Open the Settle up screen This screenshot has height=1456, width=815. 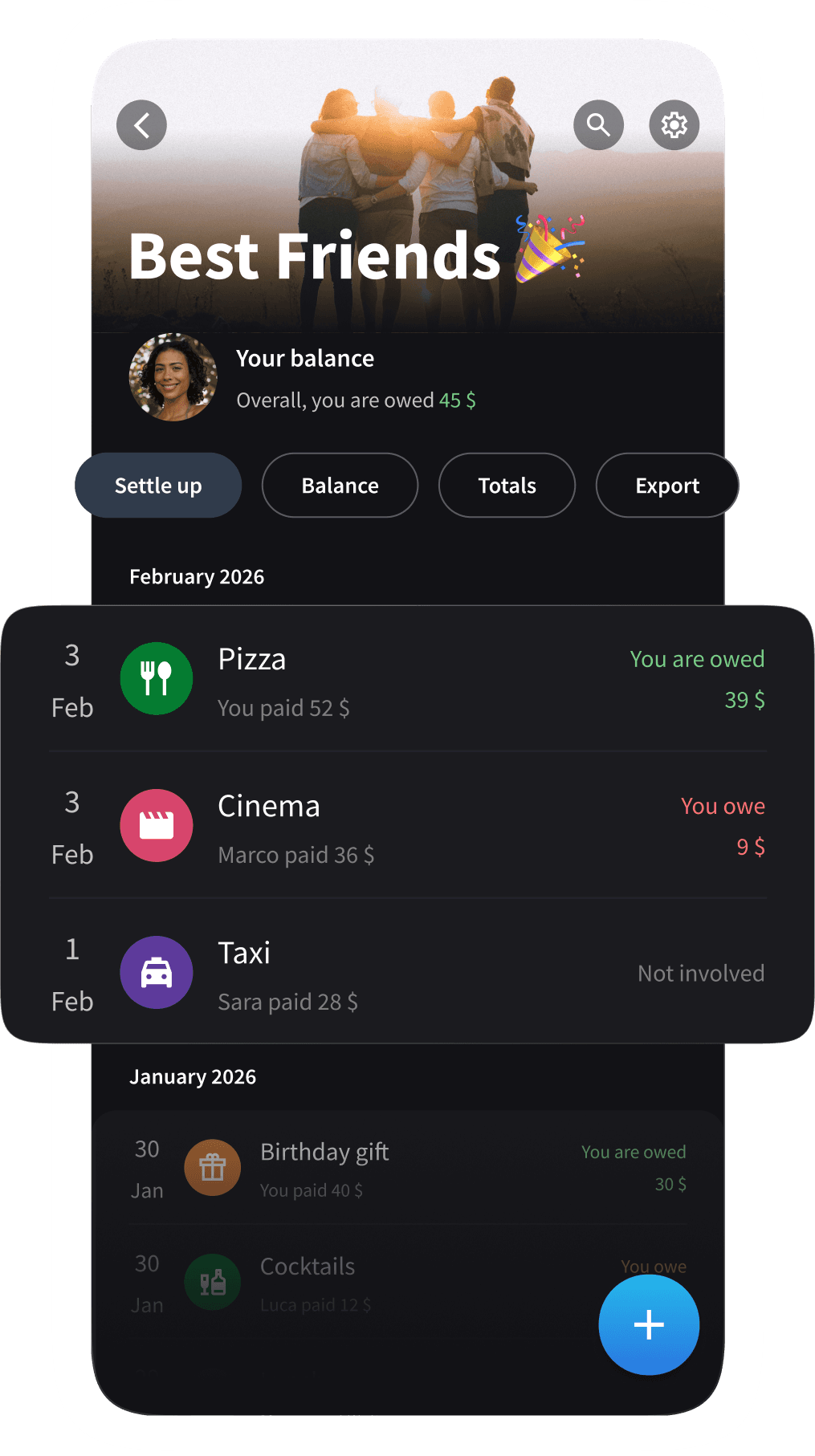[157, 485]
